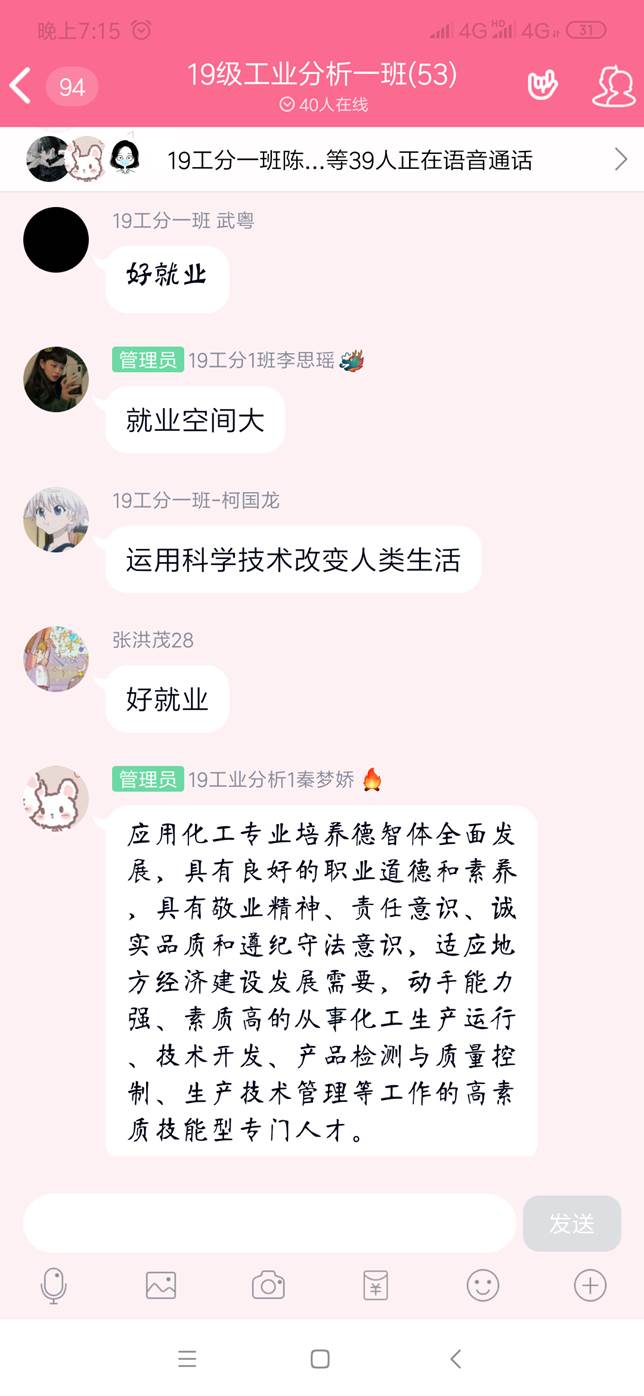Open more options with plus icon
The width and height of the screenshot is (644, 1396).
(589, 1285)
